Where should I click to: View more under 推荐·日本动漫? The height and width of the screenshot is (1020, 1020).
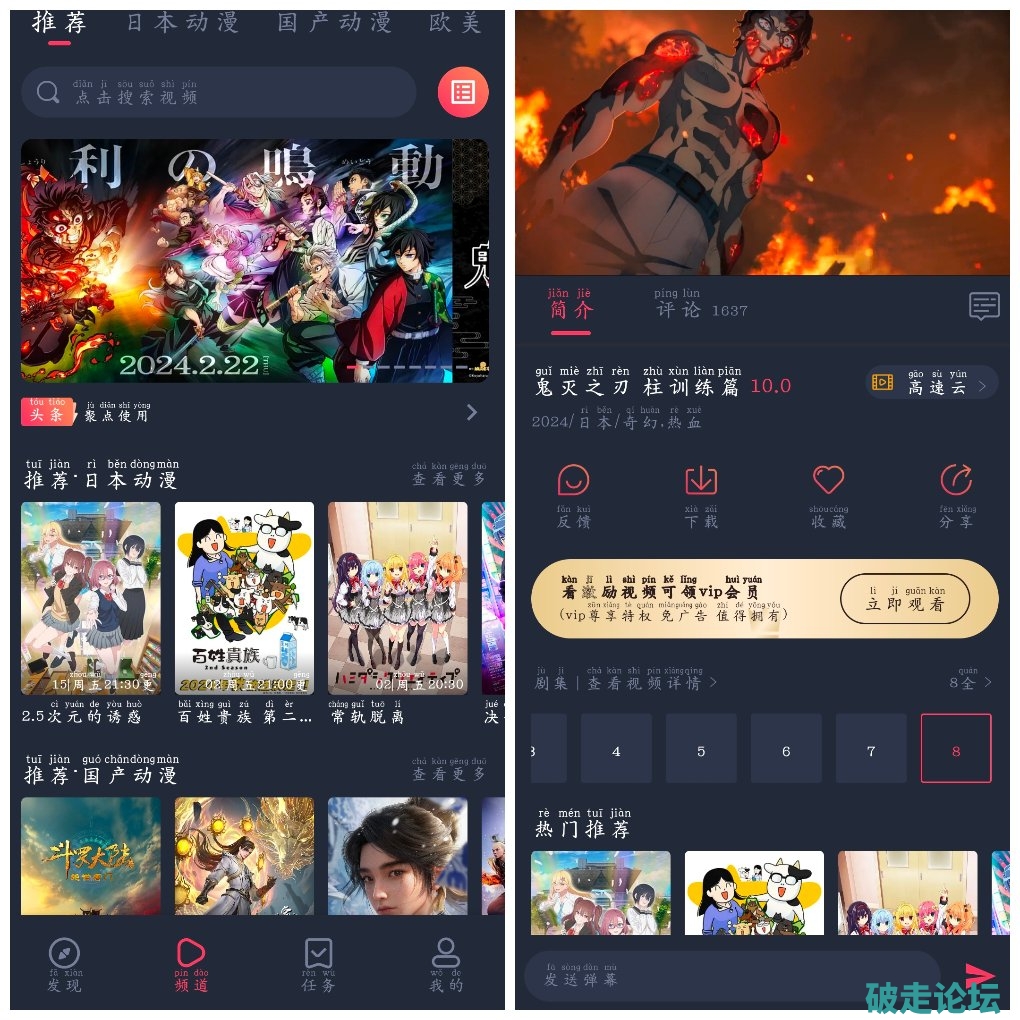449,478
